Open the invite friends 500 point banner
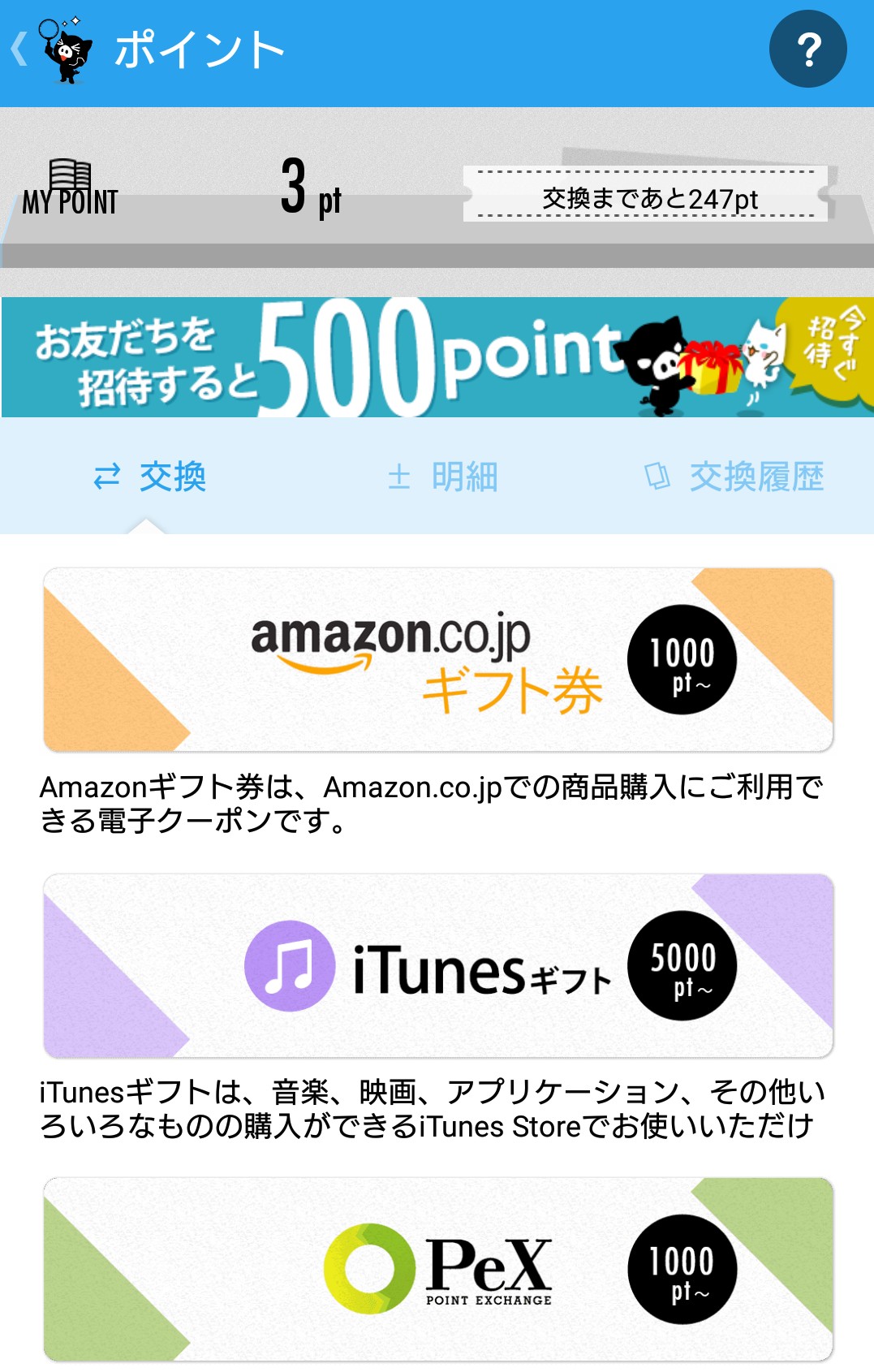Screen dimensions: 874x1372 pos(437,358)
